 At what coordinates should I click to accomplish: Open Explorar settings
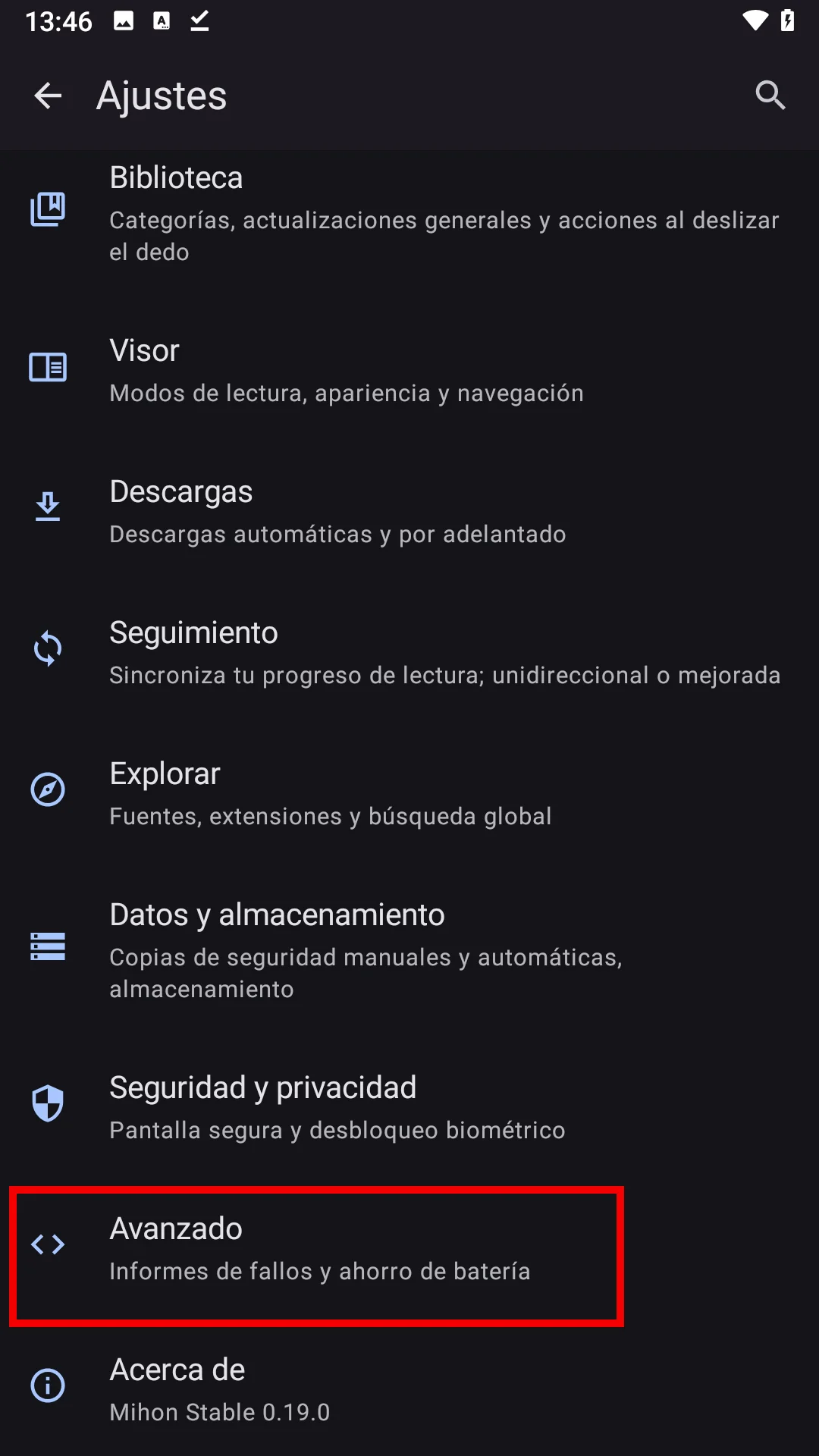click(x=409, y=793)
